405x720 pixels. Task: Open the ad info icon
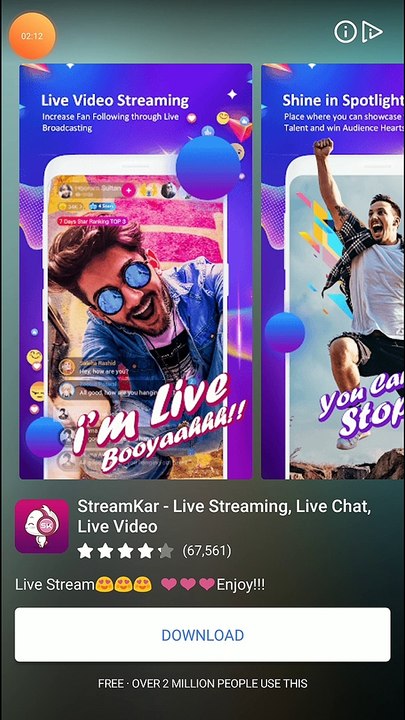point(345,32)
